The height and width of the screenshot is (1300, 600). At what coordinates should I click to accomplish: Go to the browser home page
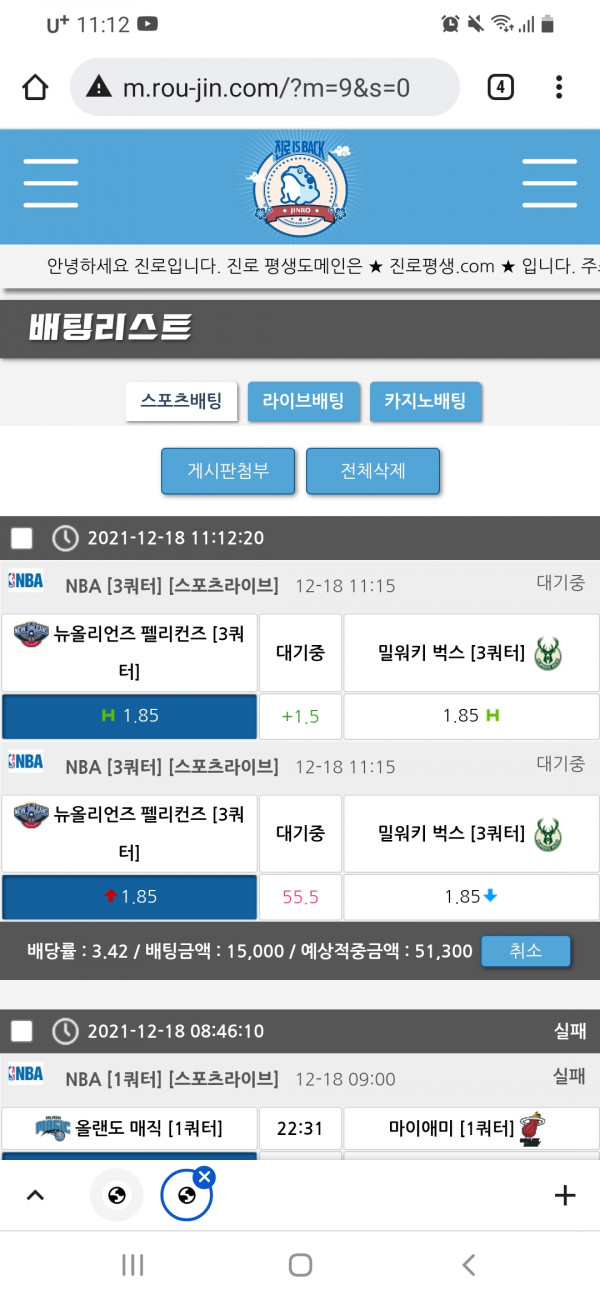(x=35, y=88)
